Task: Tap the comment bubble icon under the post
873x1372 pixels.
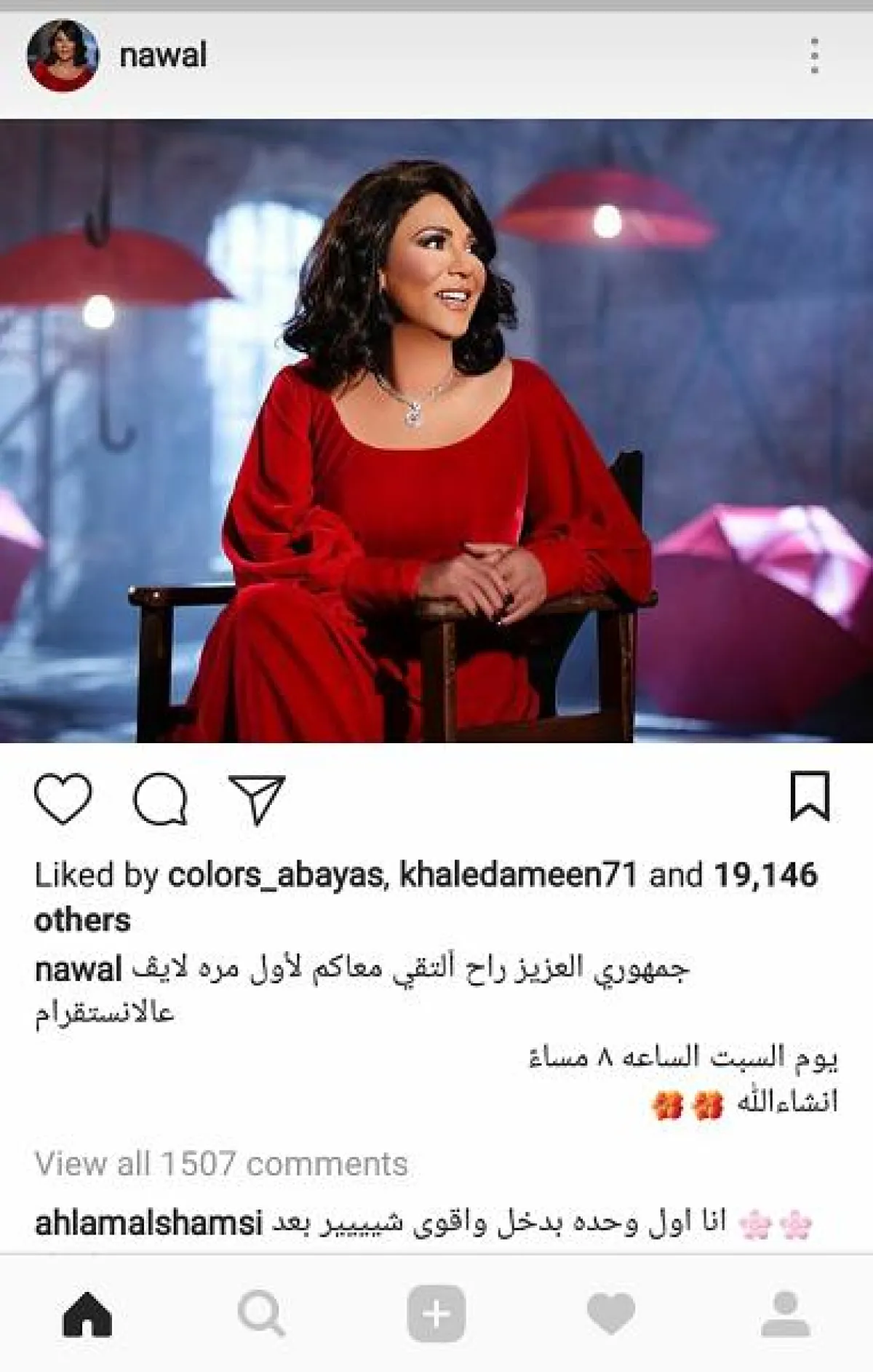Action: pyautogui.click(x=160, y=798)
